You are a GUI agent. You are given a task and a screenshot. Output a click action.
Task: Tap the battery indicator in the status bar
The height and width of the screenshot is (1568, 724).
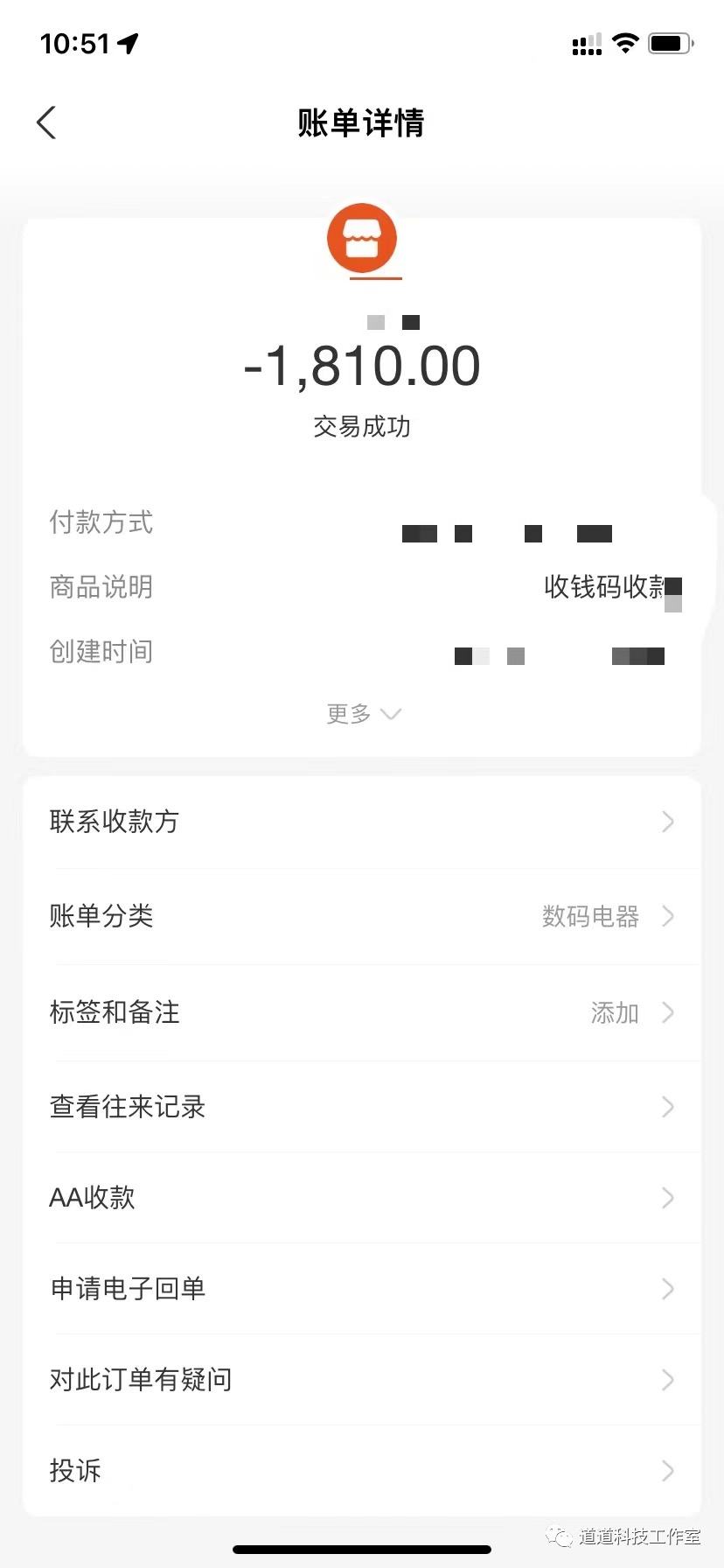(x=671, y=42)
